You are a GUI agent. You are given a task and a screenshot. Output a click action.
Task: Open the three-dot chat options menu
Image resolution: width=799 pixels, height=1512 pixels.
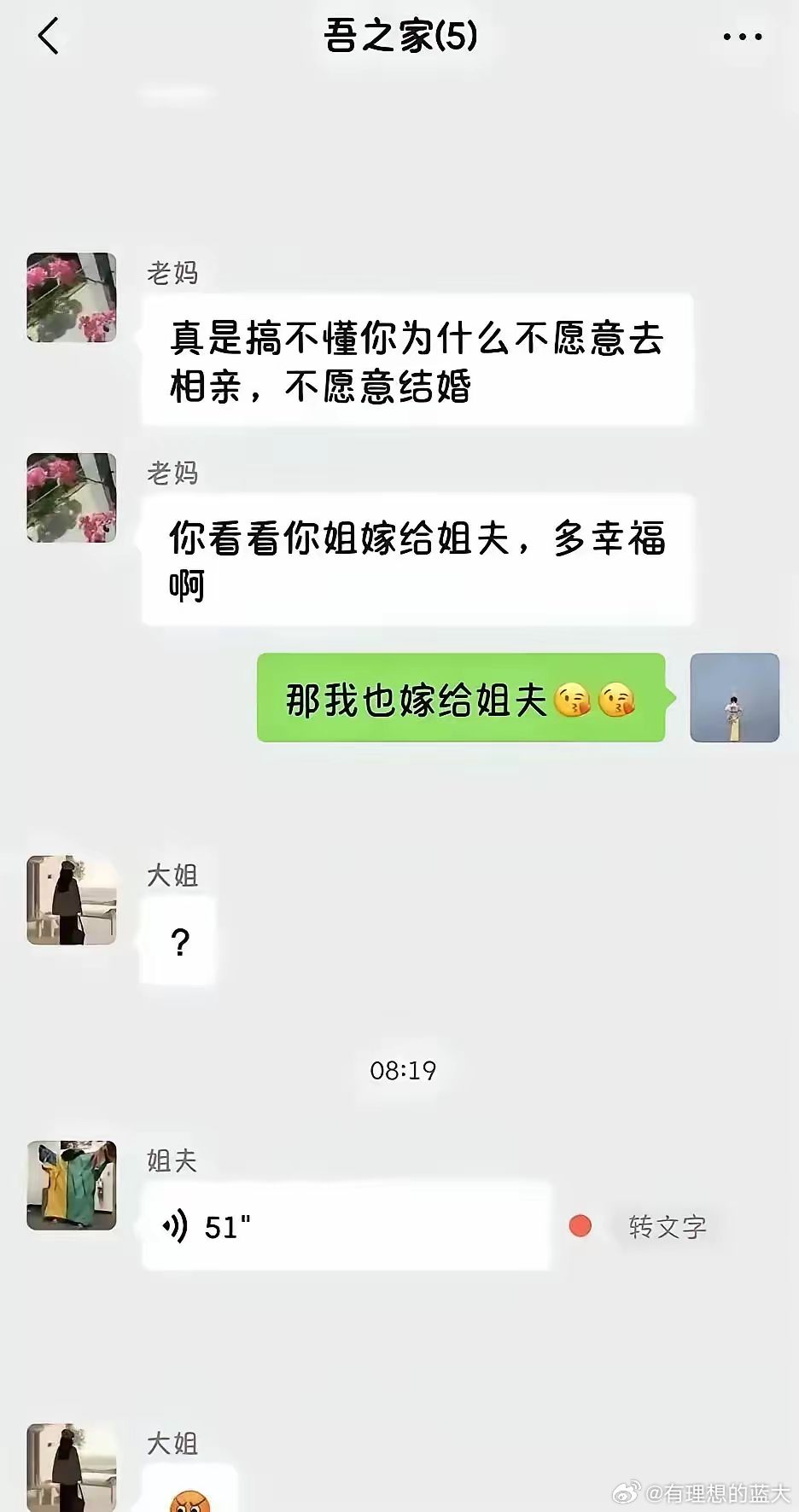(742, 37)
